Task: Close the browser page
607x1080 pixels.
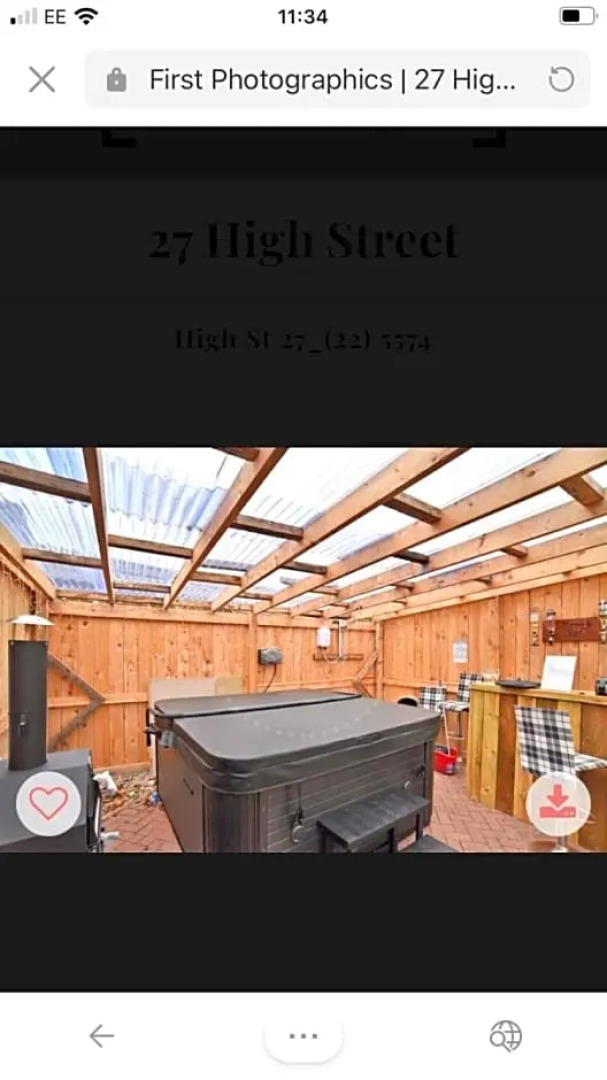Action: click(42, 80)
